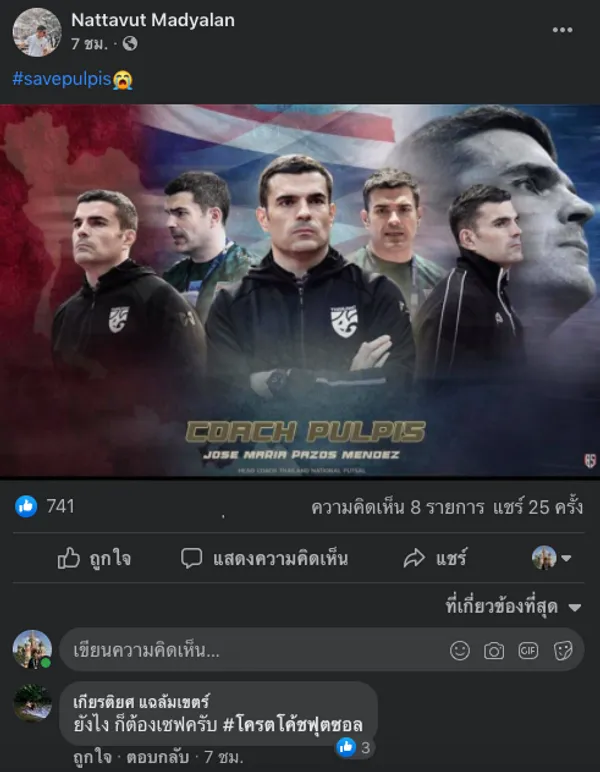Open the Coach Pulpis photo
The height and width of the screenshot is (772, 600).
click(300, 290)
